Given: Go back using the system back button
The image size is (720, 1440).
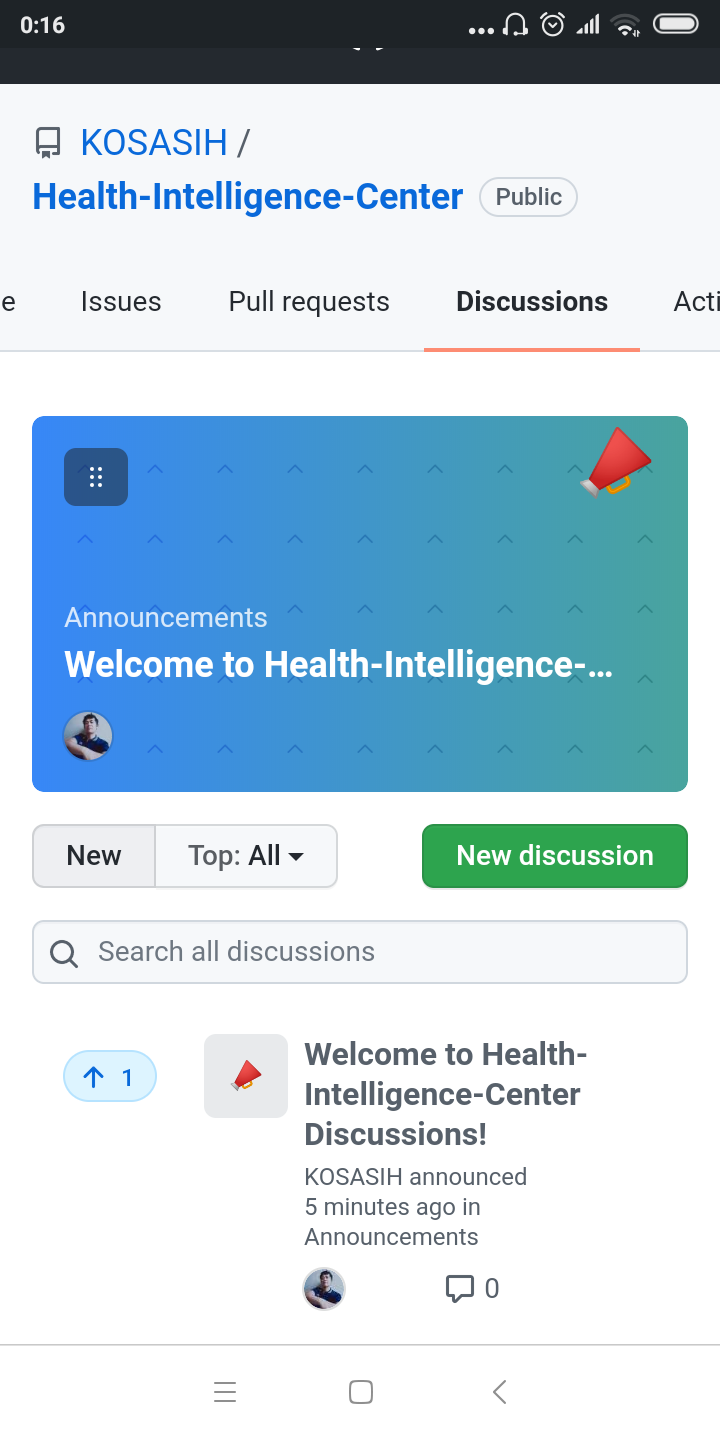Looking at the screenshot, I should (x=500, y=1392).
